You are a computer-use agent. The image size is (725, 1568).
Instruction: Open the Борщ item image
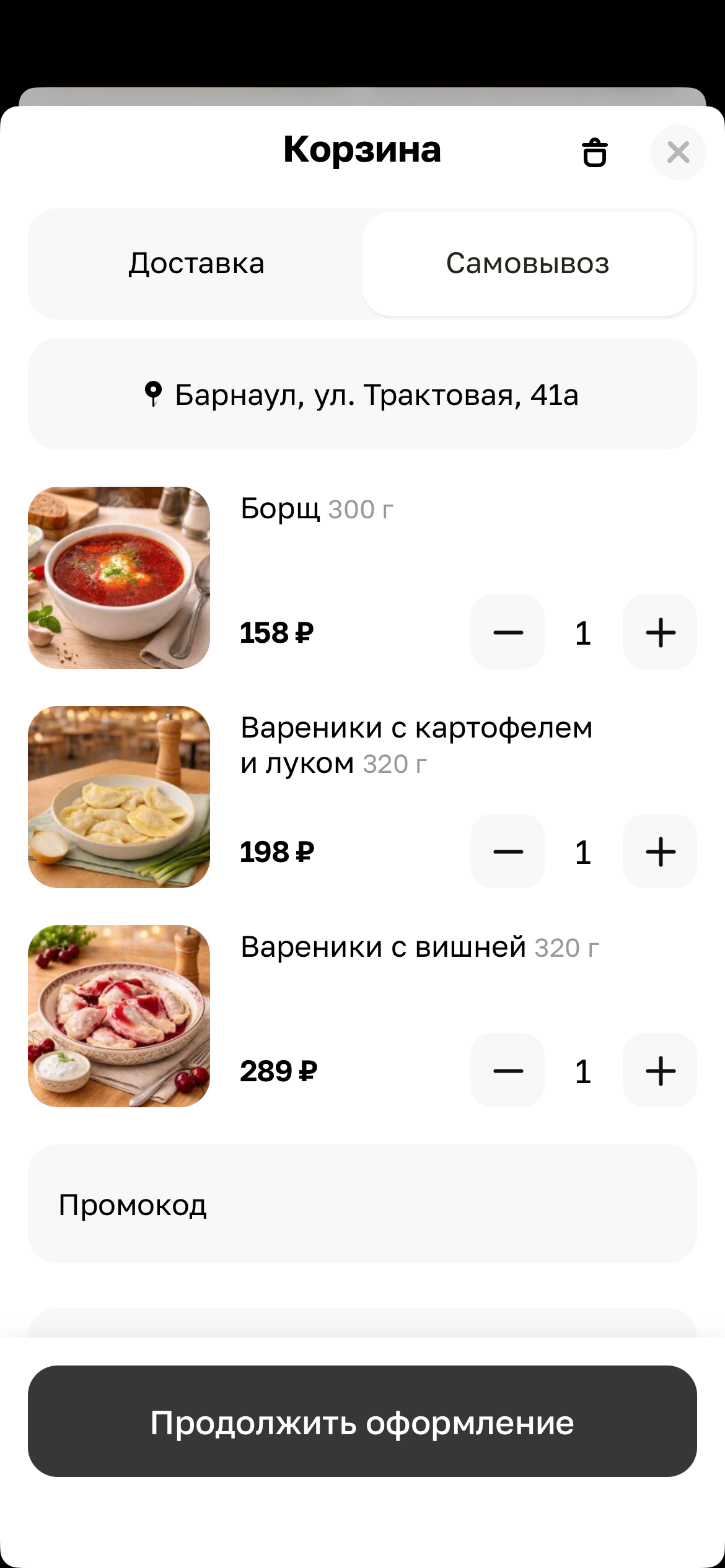pos(119,578)
